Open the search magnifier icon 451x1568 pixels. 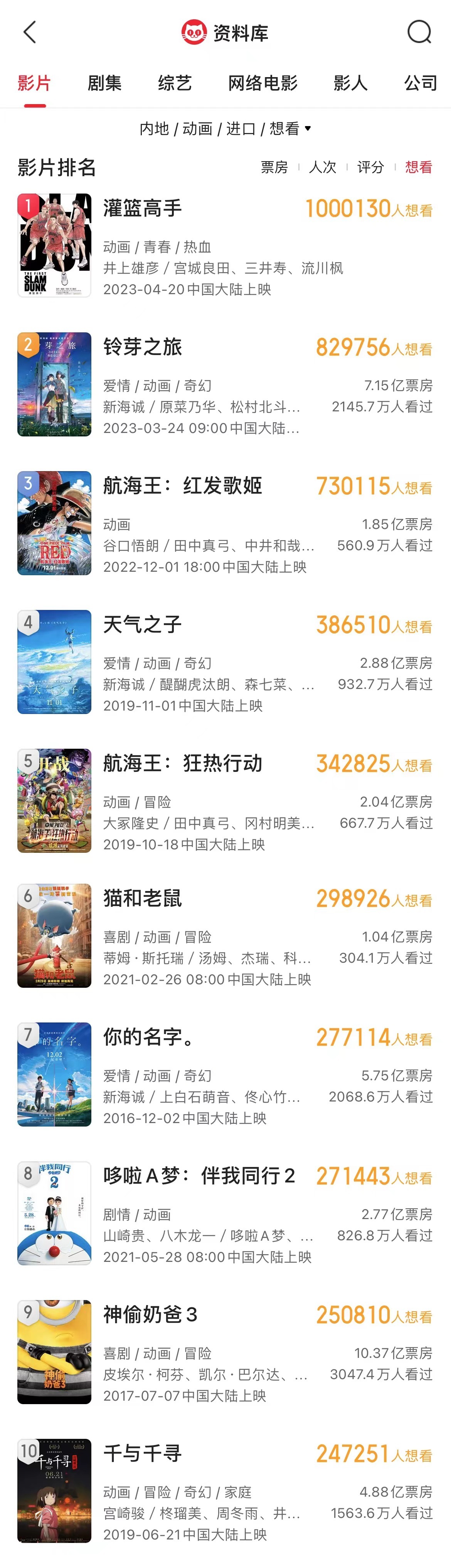[x=419, y=32]
